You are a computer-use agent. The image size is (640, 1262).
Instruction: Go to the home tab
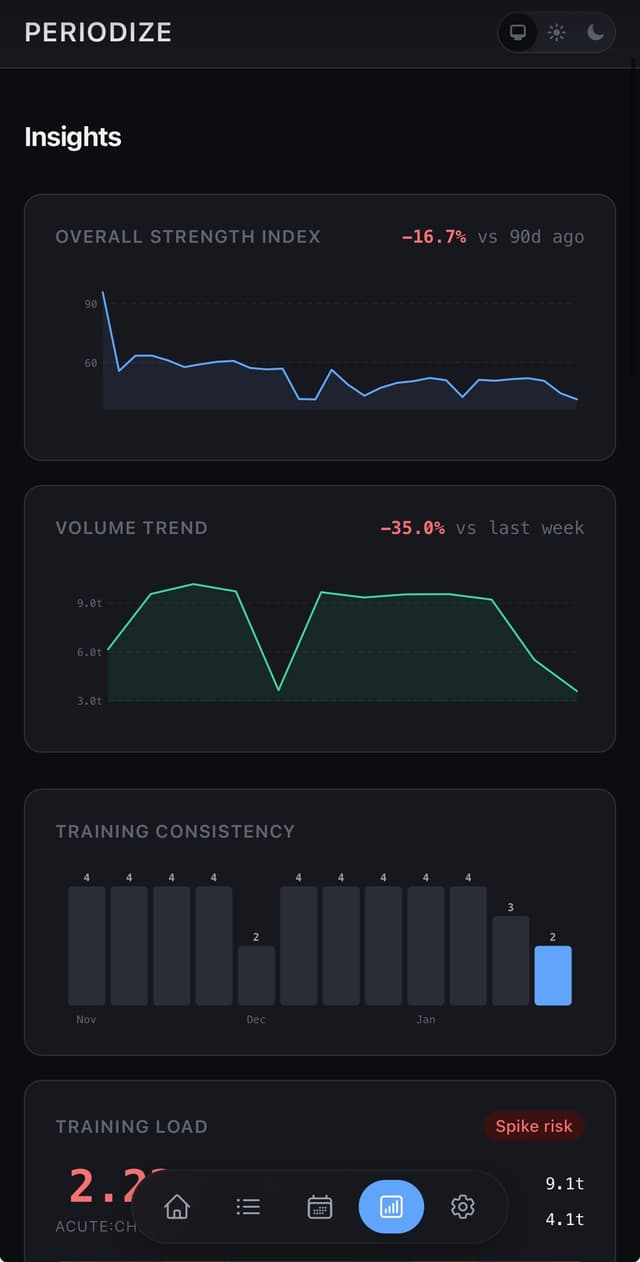coord(177,1207)
